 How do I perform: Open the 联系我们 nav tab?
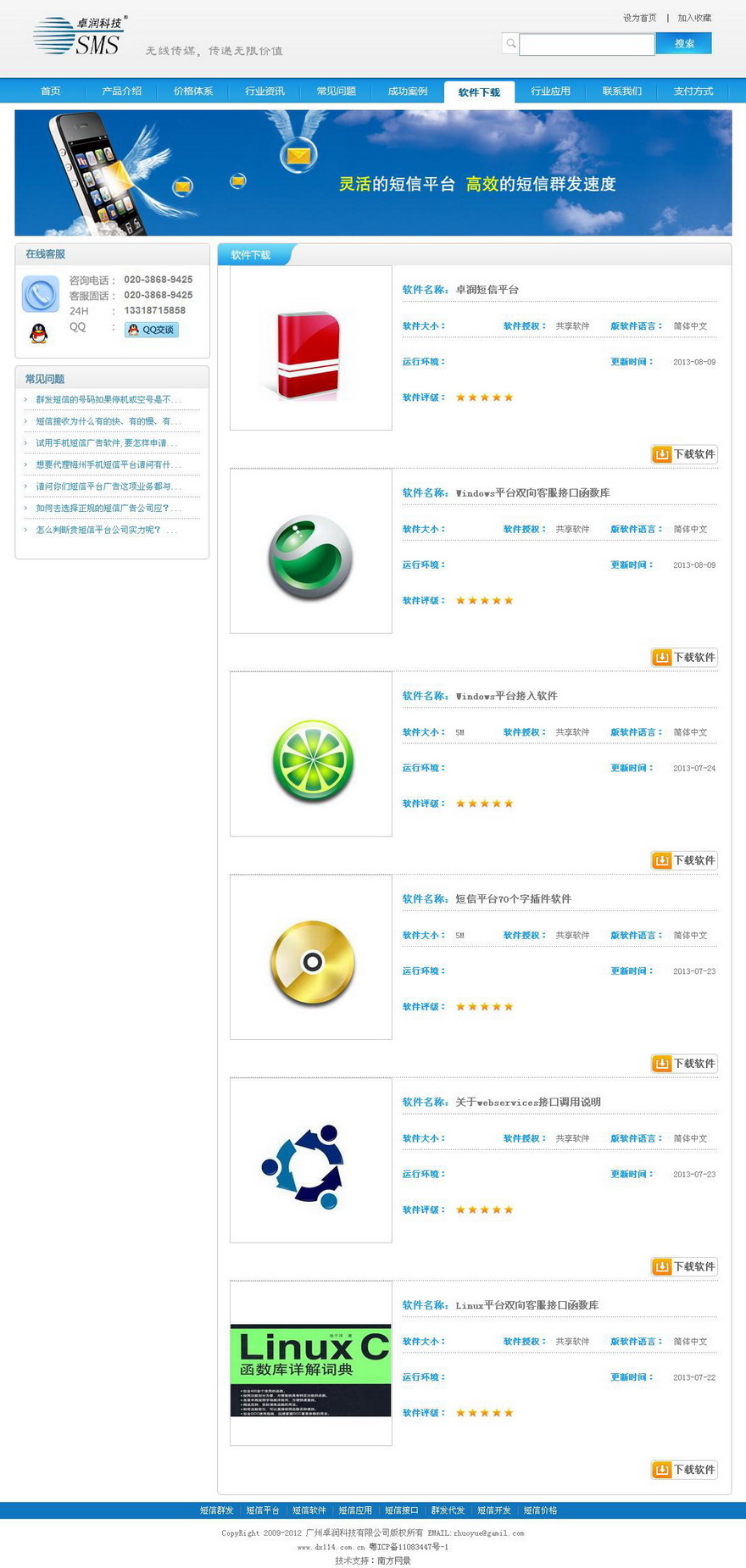(x=622, y=92)
